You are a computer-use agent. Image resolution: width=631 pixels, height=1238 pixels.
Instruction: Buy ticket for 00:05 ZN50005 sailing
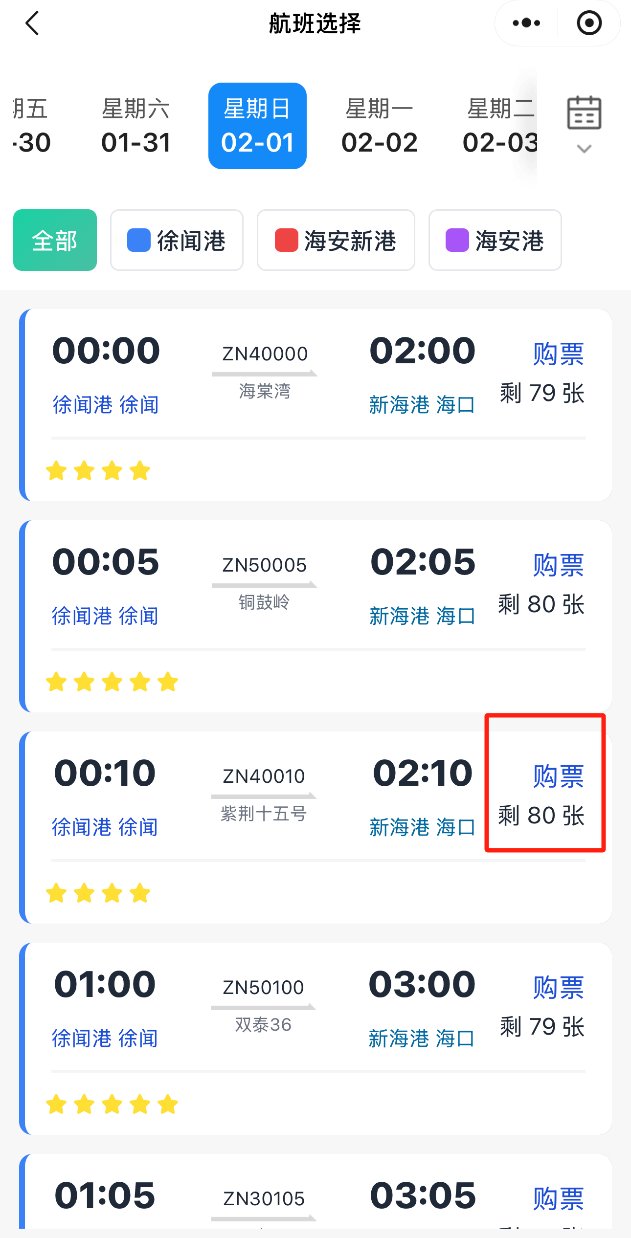point(558,565)
